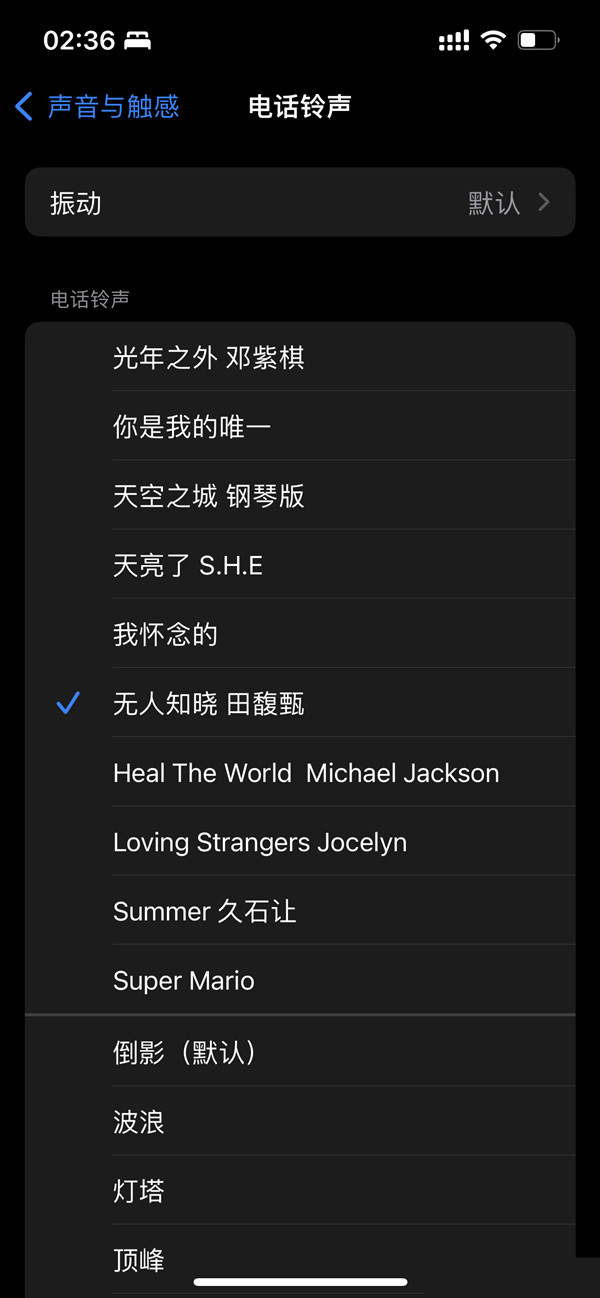Pick the 灯塔 ringtone
The height and width of the screenshot is (1298, 600).
300,1191
